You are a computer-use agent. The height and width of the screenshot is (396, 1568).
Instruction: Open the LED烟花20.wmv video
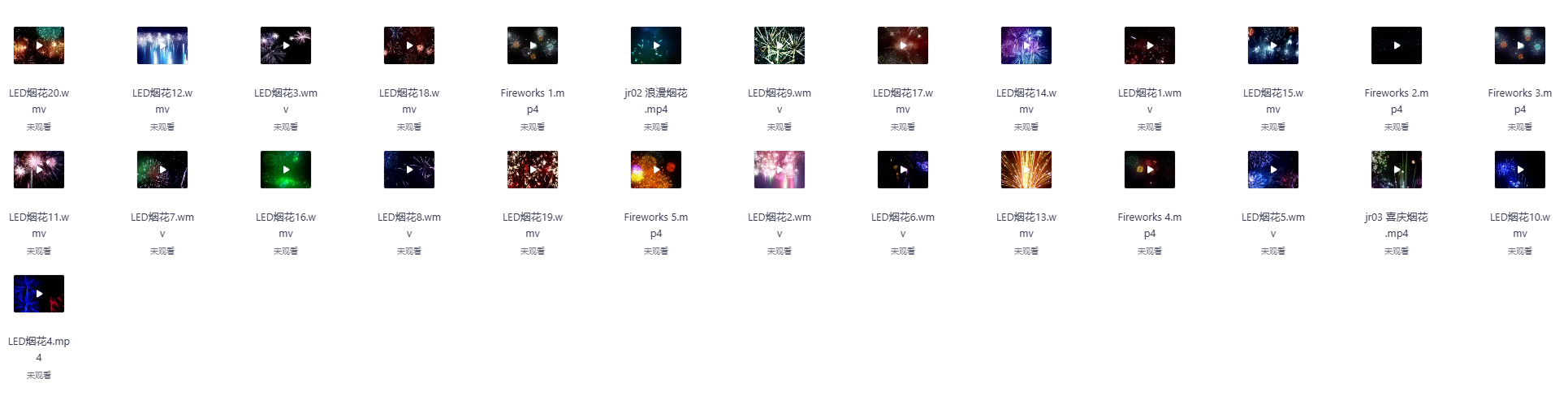(x=39, y=45)
